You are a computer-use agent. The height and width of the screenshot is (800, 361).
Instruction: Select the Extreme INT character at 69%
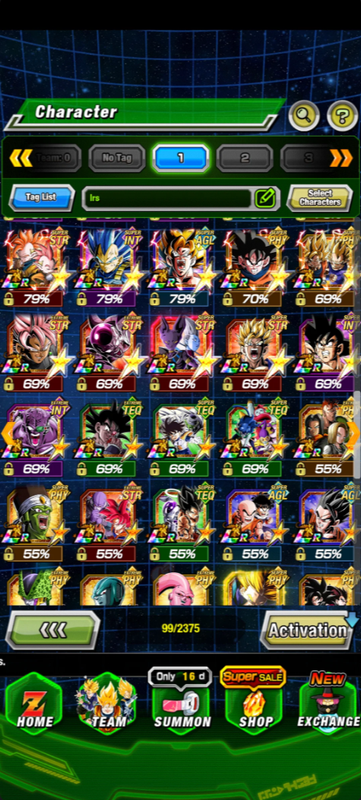35,438
